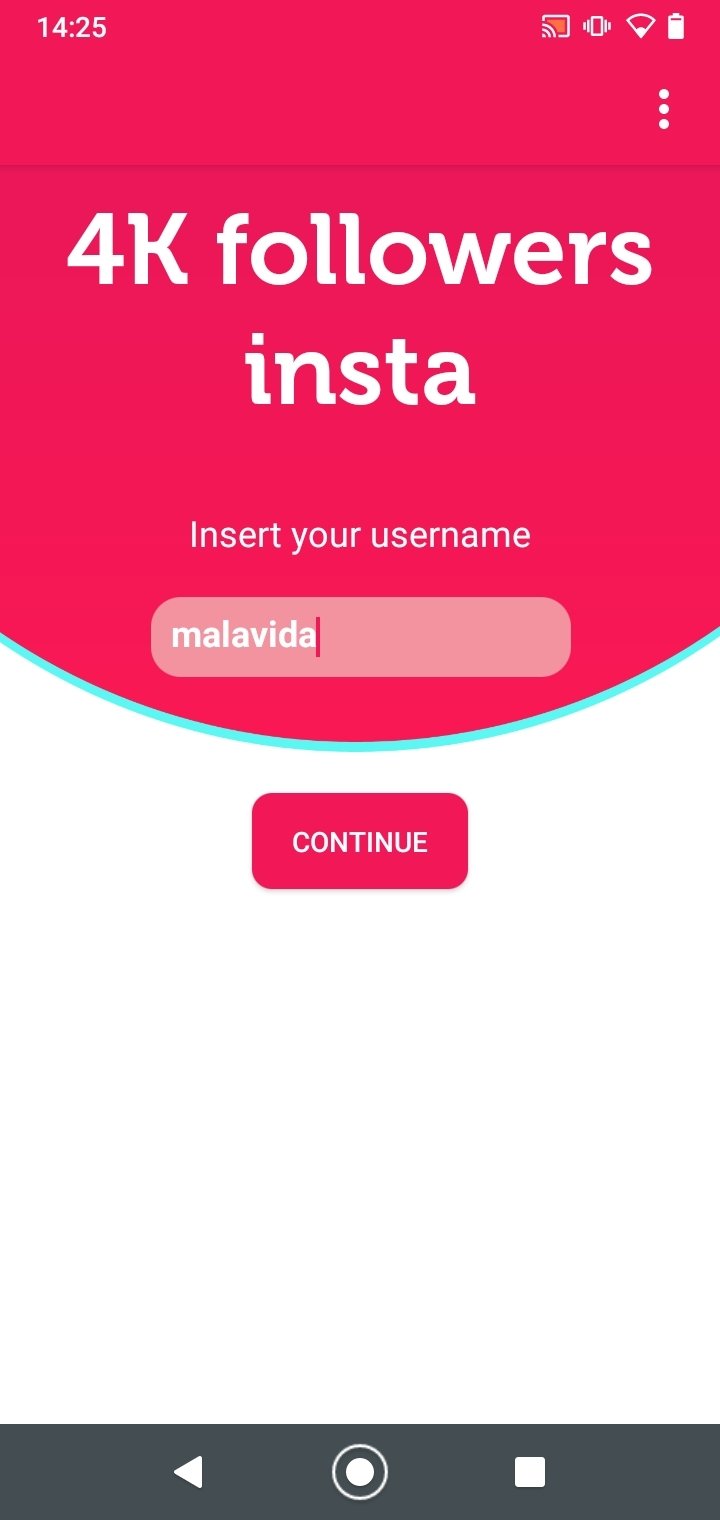This screenshot has width=720, height=1520.
Task: Go back using the system back arrow
Action: (188, 1472)
